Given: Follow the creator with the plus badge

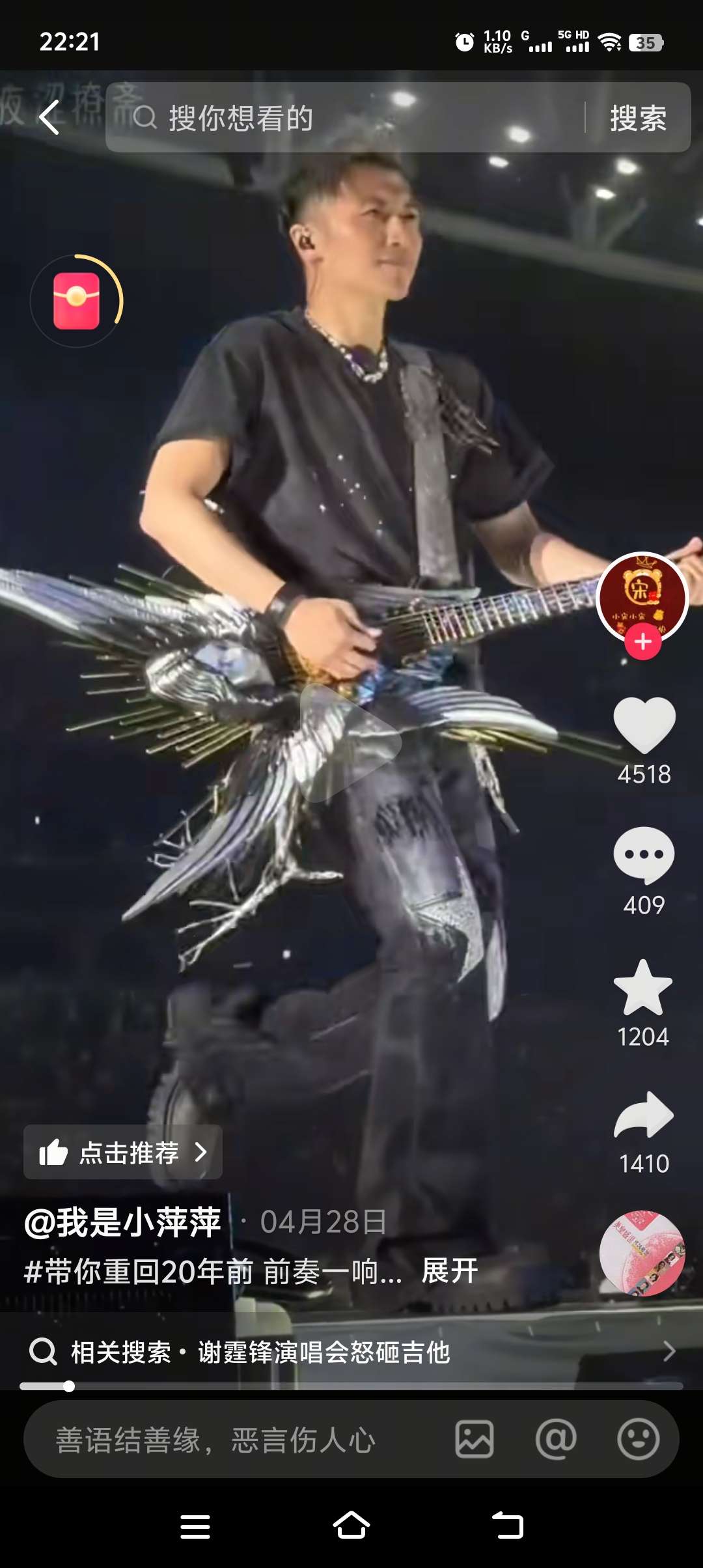Looking at the screenshot, I should click(x=643, y=642).
